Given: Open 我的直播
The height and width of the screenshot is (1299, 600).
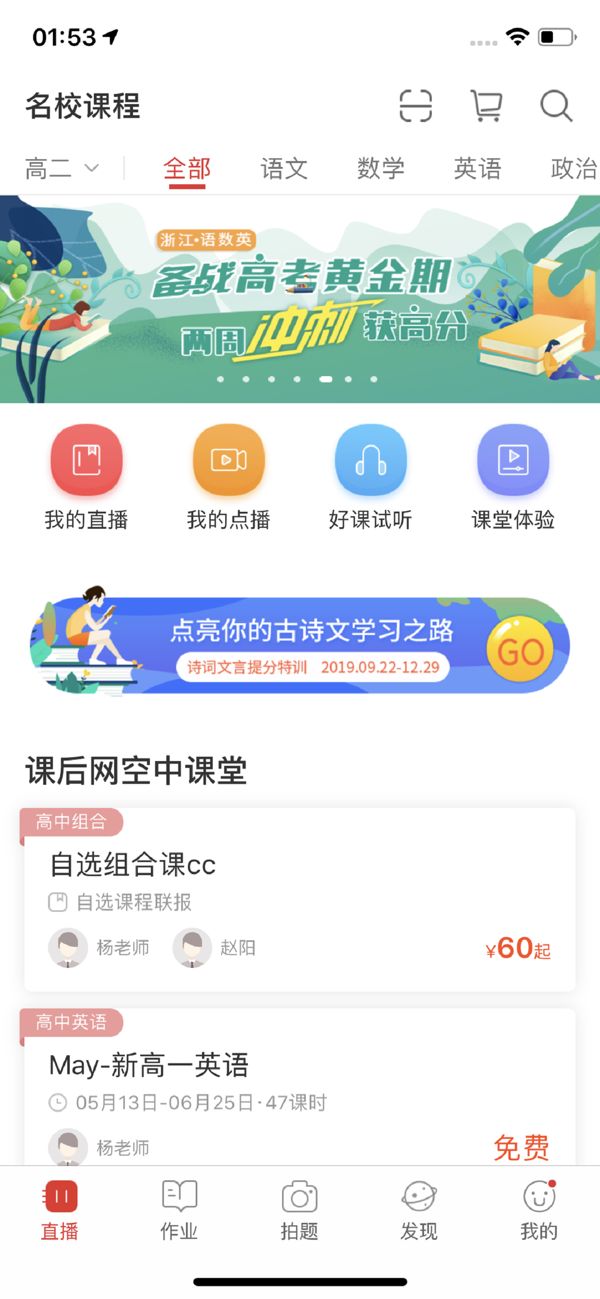Looking at the screenshot, I should click(x=86, y=476).
